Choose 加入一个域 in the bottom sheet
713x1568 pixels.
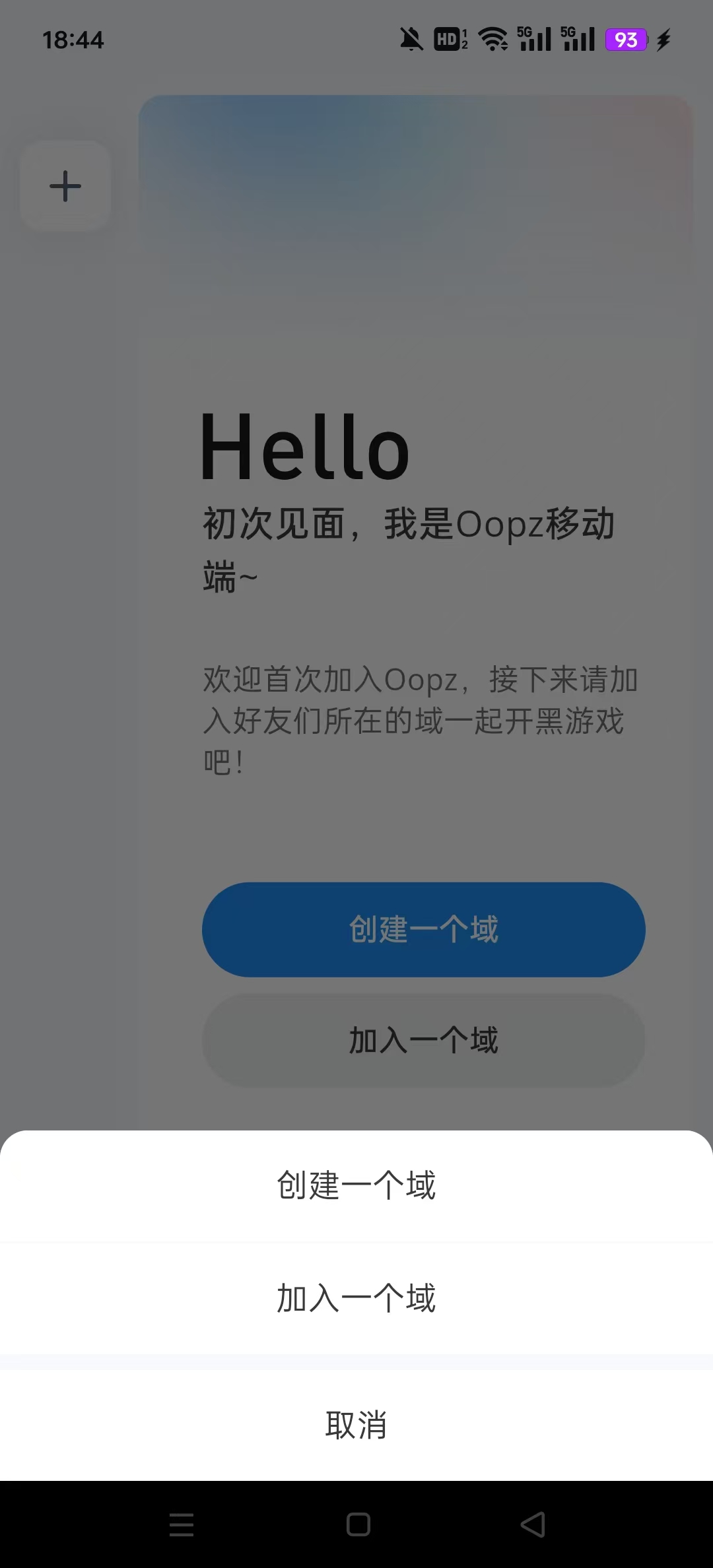356,1298
